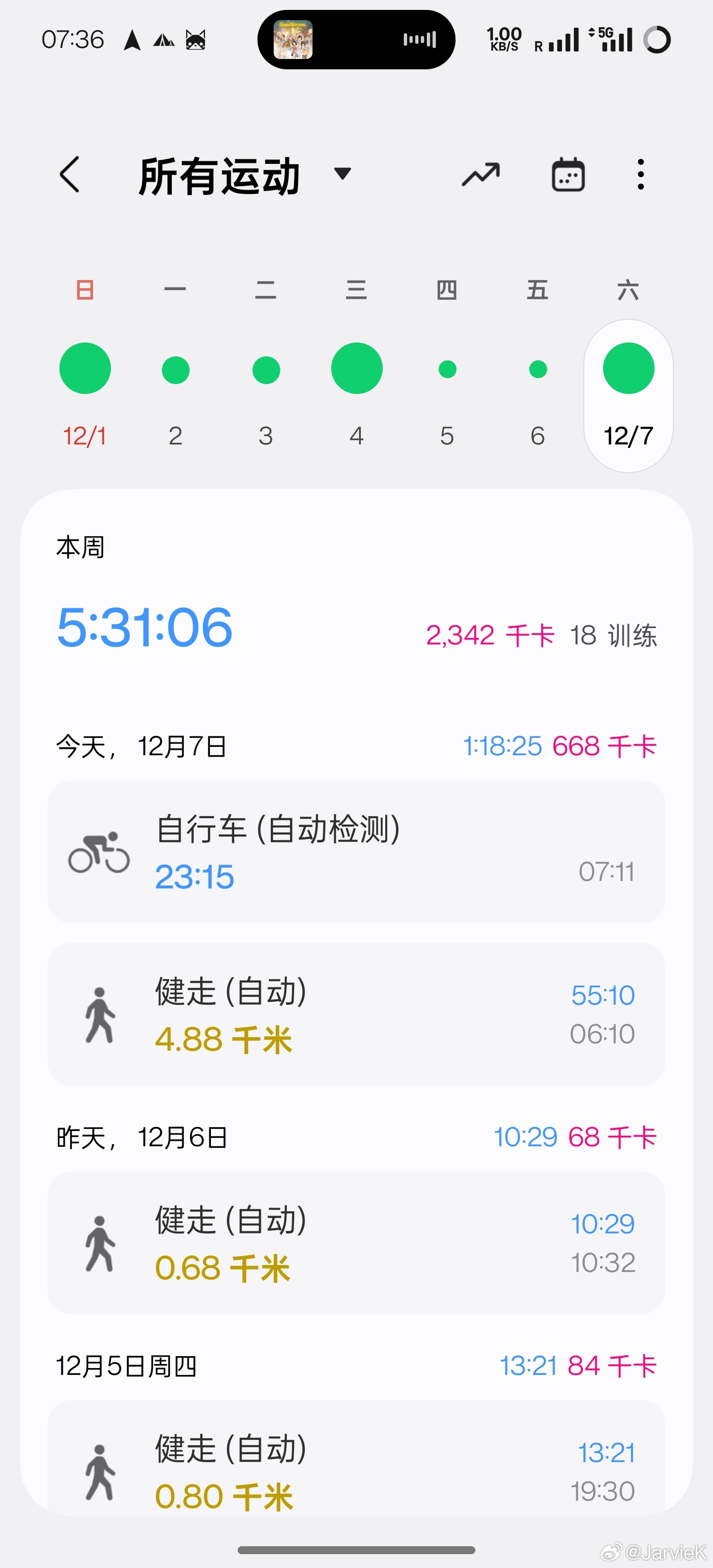This screenshot has width=713, height=1568.
Task: Open the 4.88 千米 健走 workout
Action: point(356,1014)
